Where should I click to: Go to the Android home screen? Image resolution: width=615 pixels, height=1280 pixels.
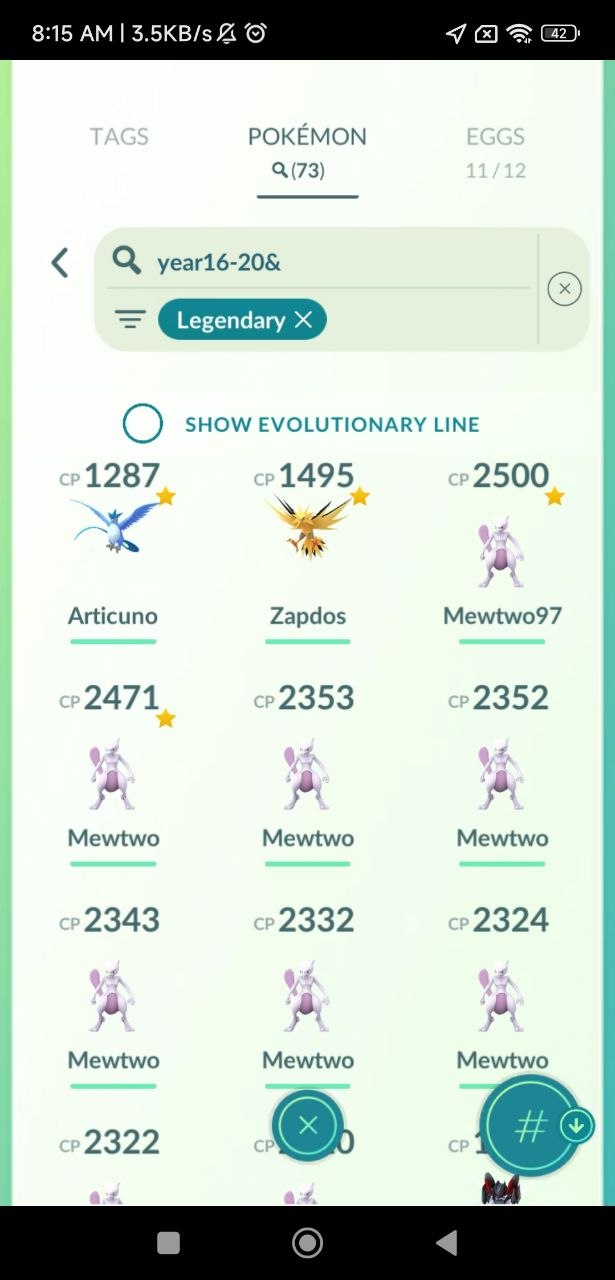point(307,1242)
